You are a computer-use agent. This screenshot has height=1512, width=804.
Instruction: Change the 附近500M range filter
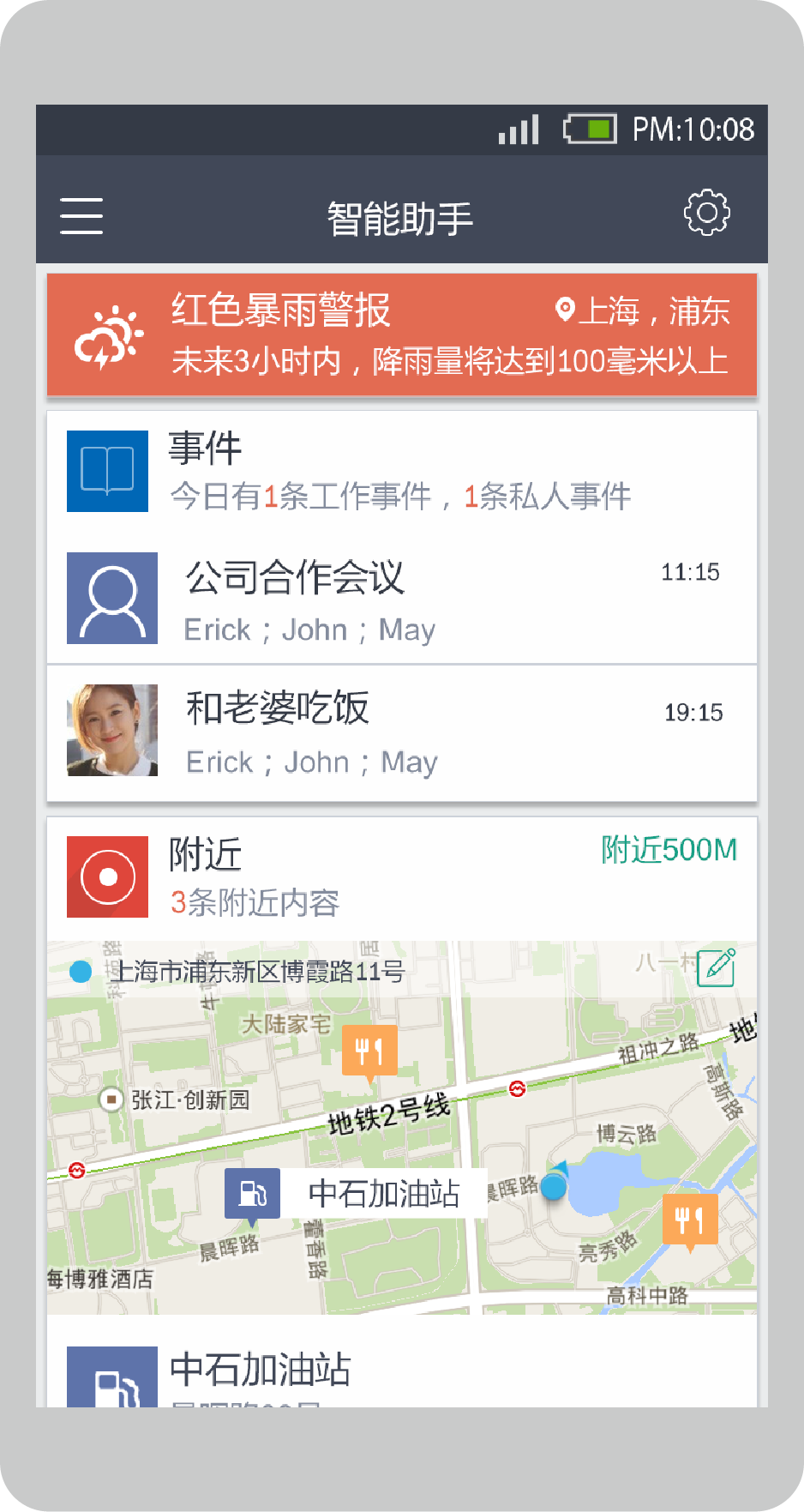tap(669, 850)
